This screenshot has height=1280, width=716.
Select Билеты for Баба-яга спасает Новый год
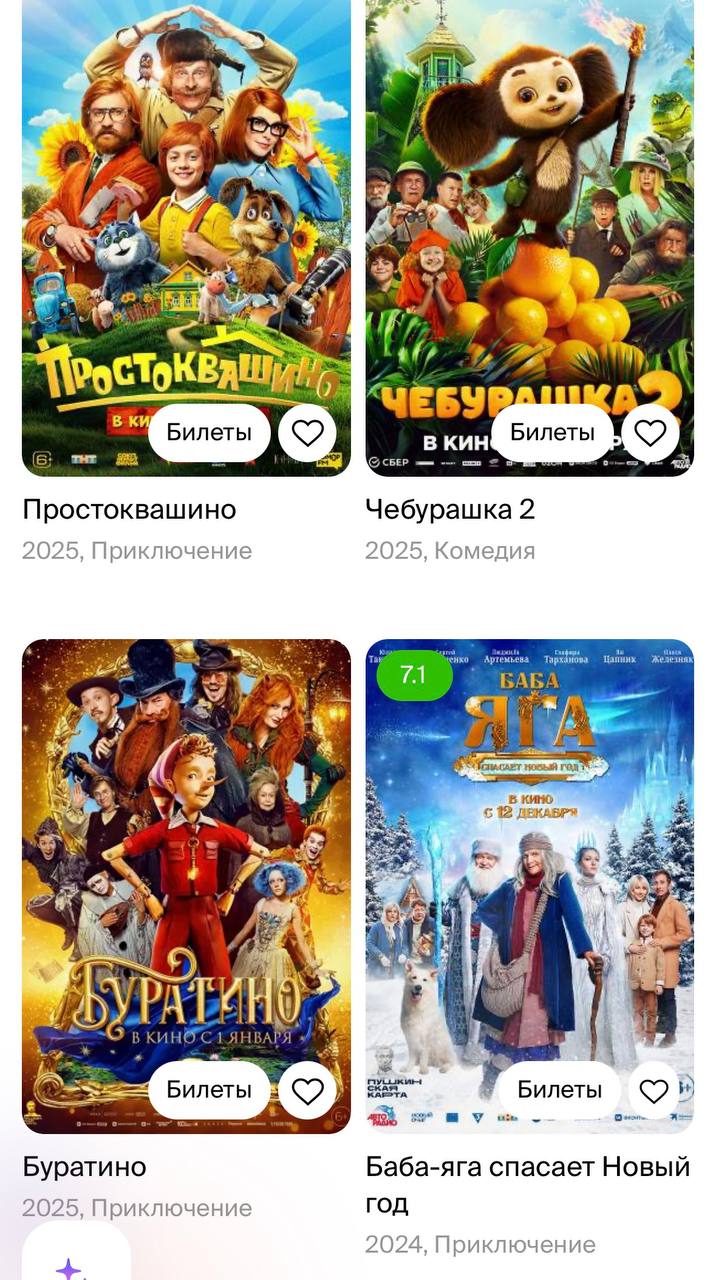pyautogui.click(x=559, y=1090)
